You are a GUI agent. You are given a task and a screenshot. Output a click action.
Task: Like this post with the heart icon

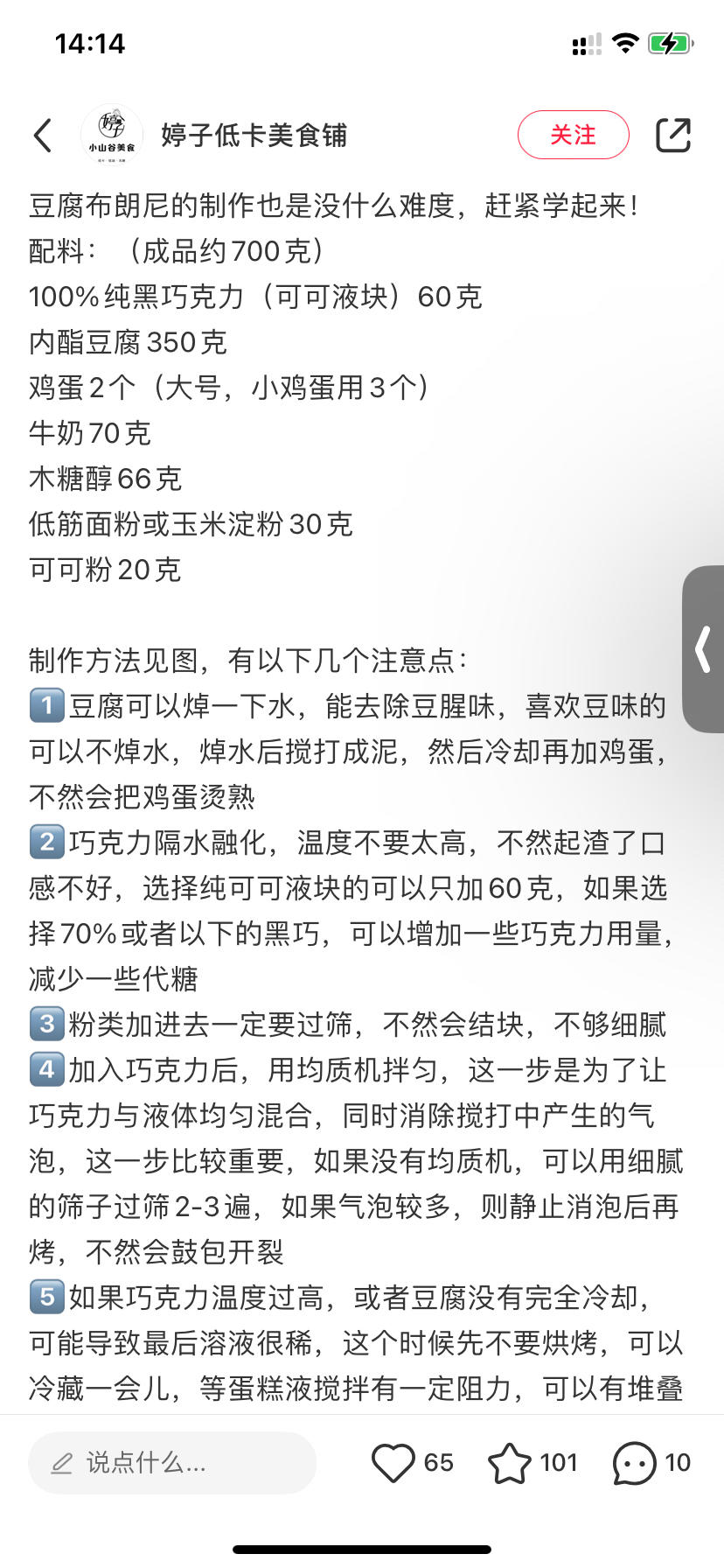click(393, 1462)
